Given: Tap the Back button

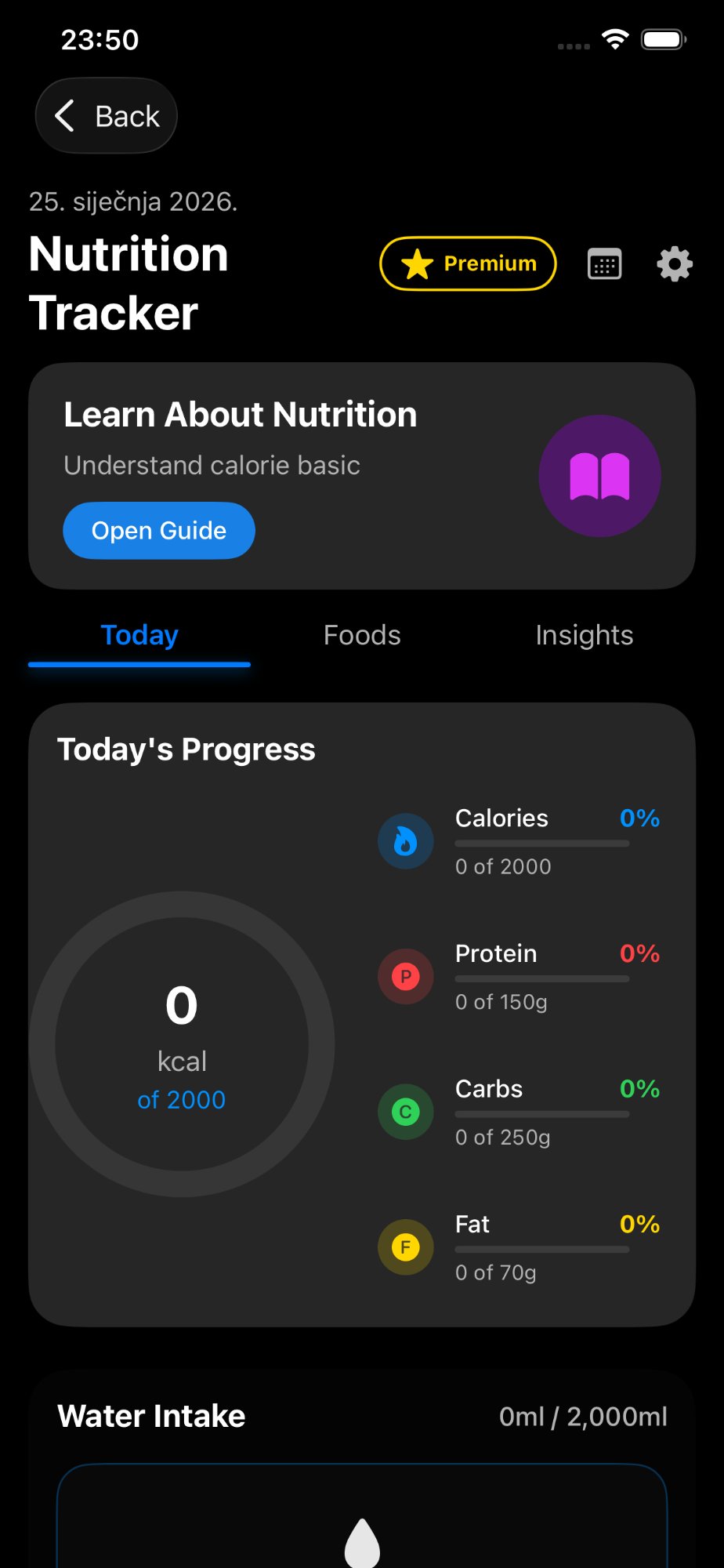Looking at the screenshot, I should point(106,114).
